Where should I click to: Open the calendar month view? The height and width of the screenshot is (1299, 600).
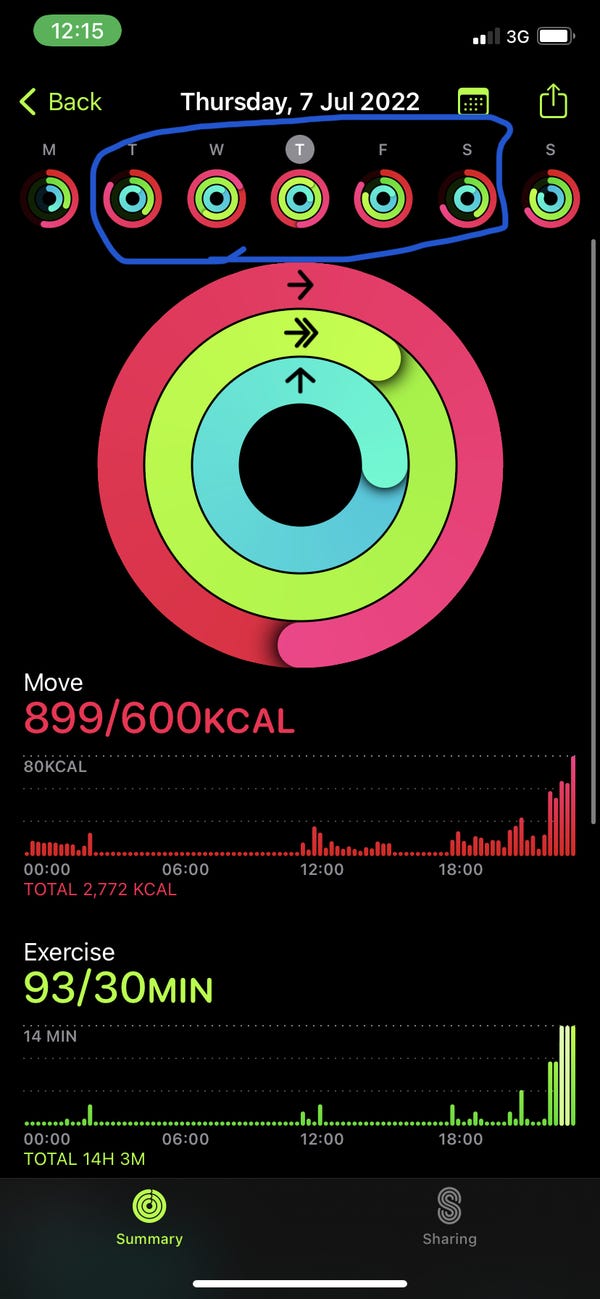[473, 102]
